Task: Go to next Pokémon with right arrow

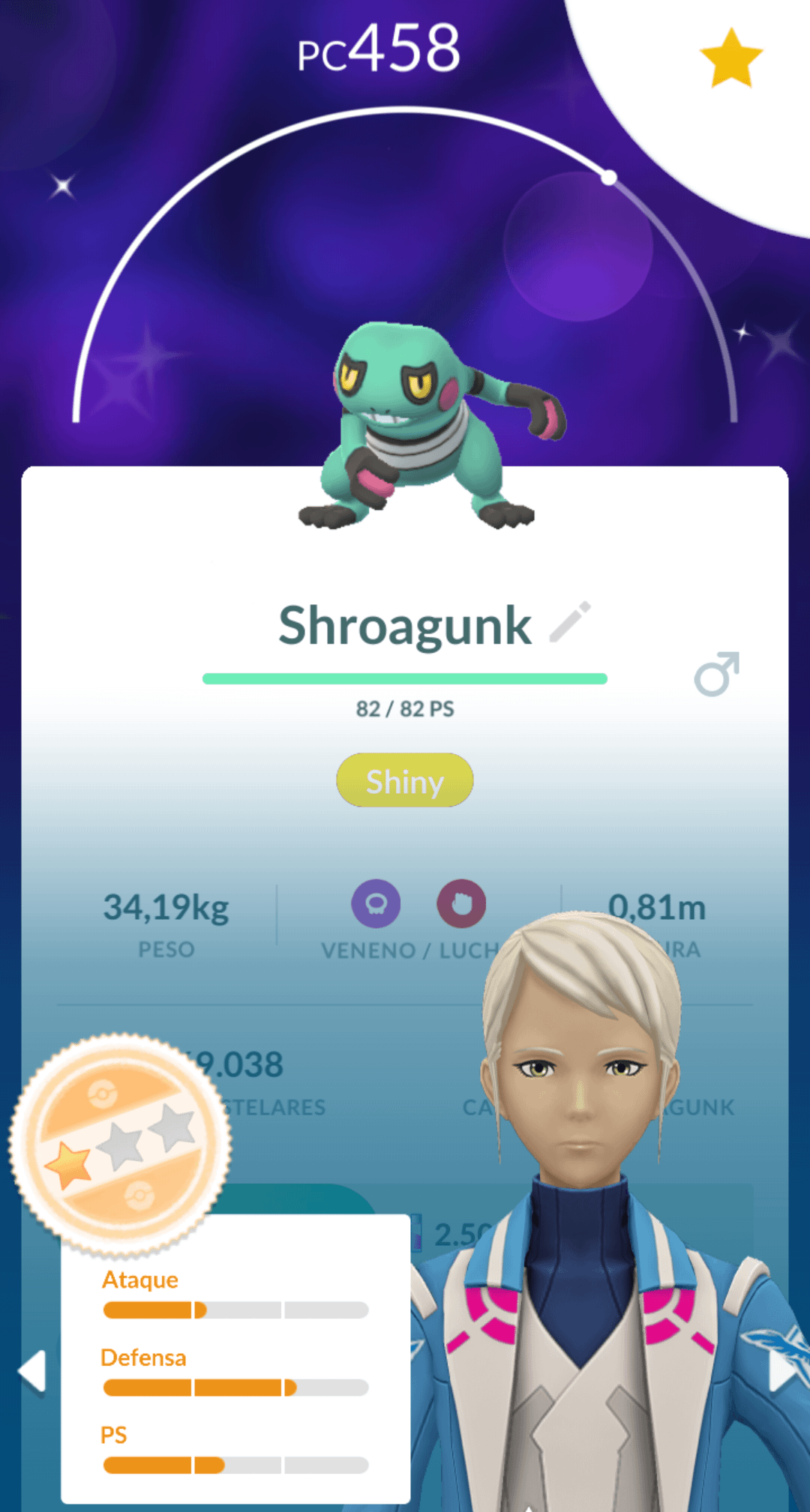Action: click(x=782, y=1371)
